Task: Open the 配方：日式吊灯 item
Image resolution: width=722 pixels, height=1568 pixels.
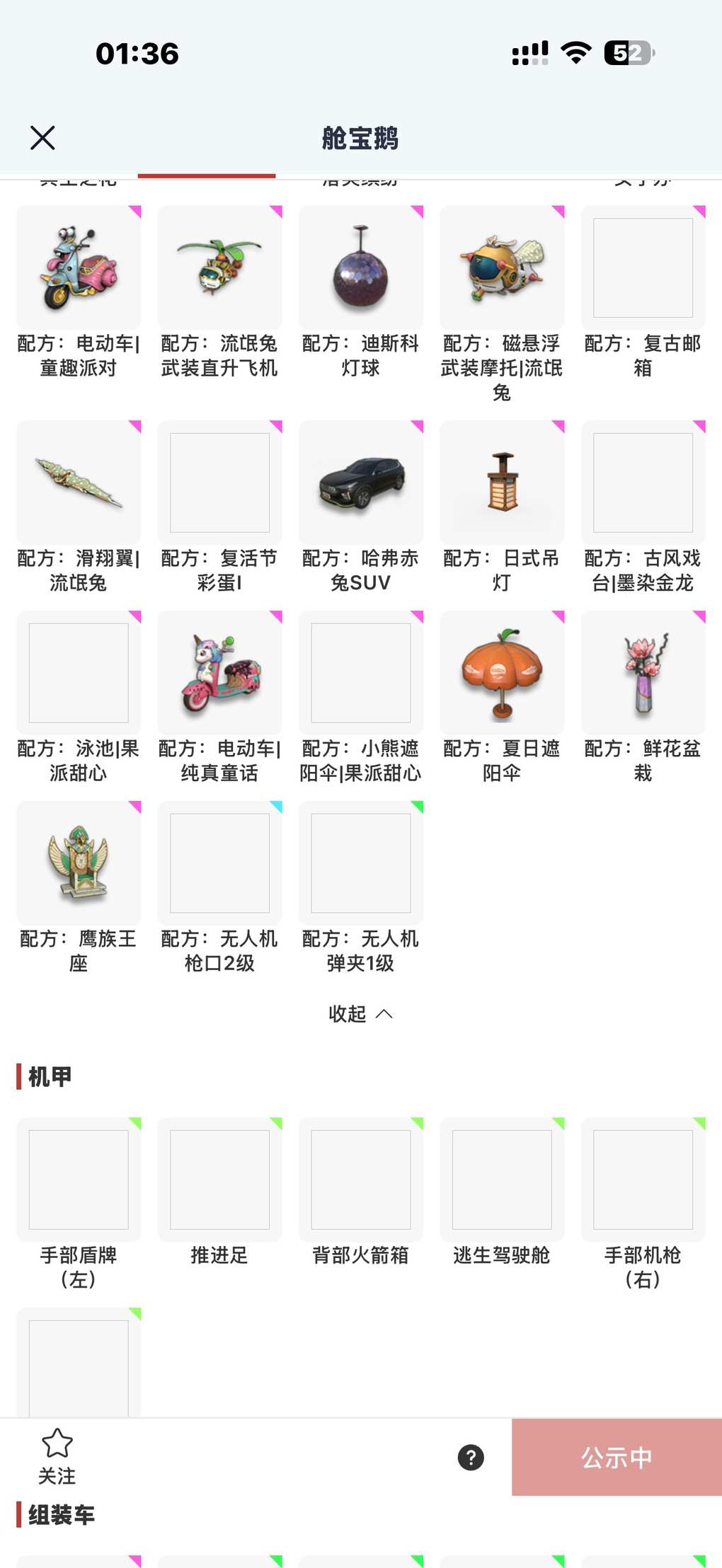Action: tap(502, 483)
